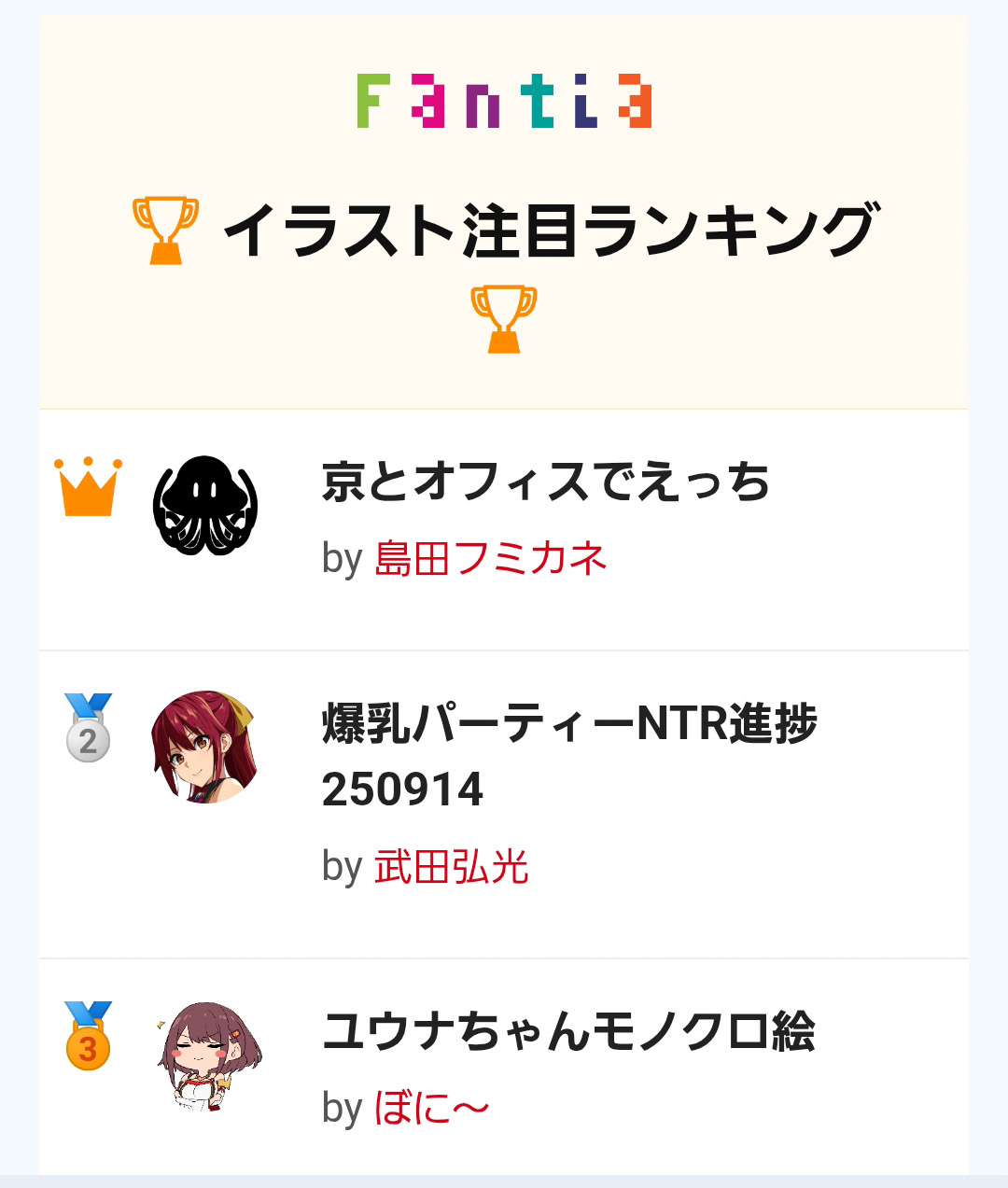Open the post 京とオフィスでえっち
Screen dimensions: 1008x1188
(x=545, y=482)
